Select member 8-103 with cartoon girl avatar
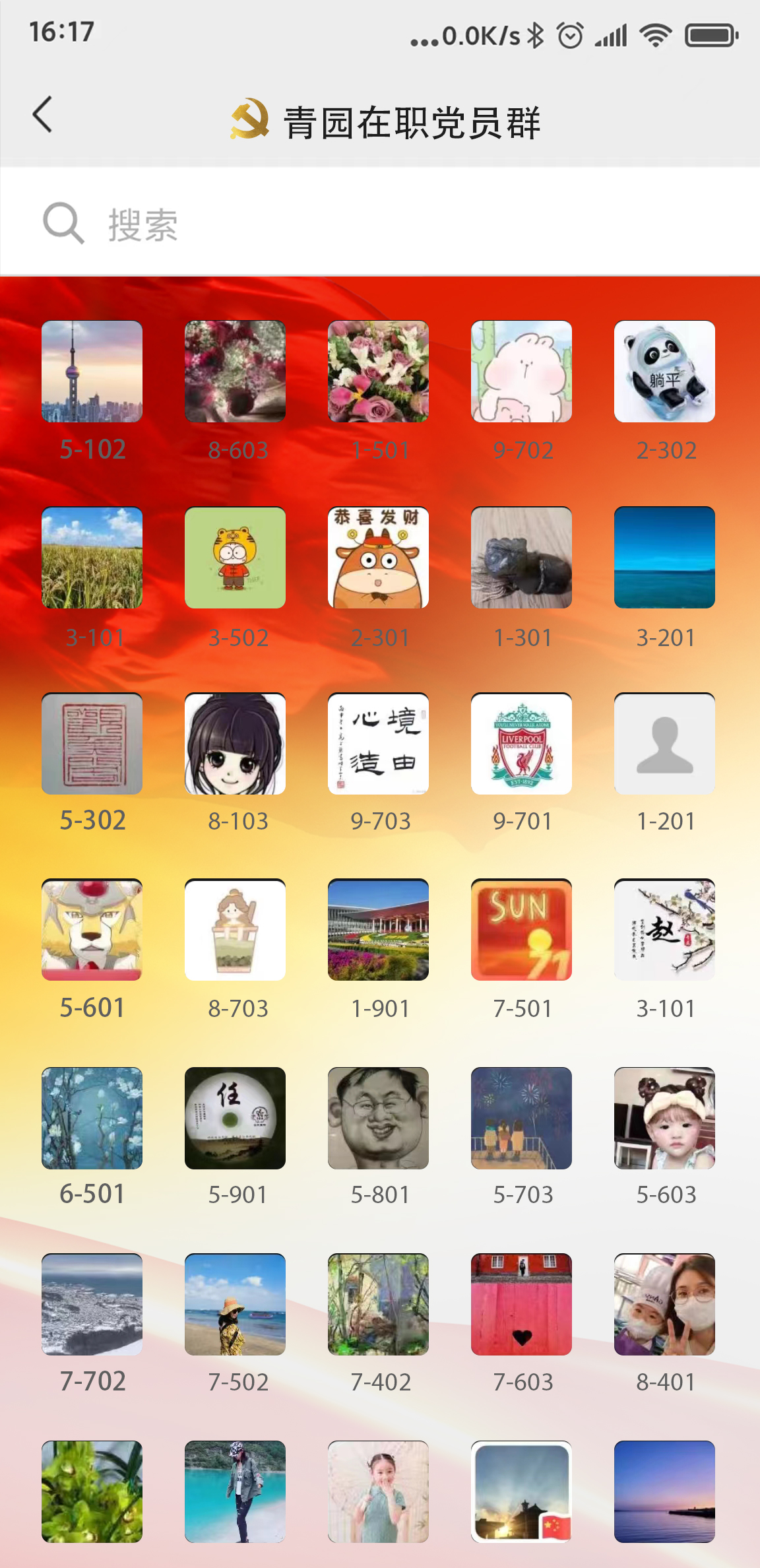760x1568 pixels. coord(235,744)
